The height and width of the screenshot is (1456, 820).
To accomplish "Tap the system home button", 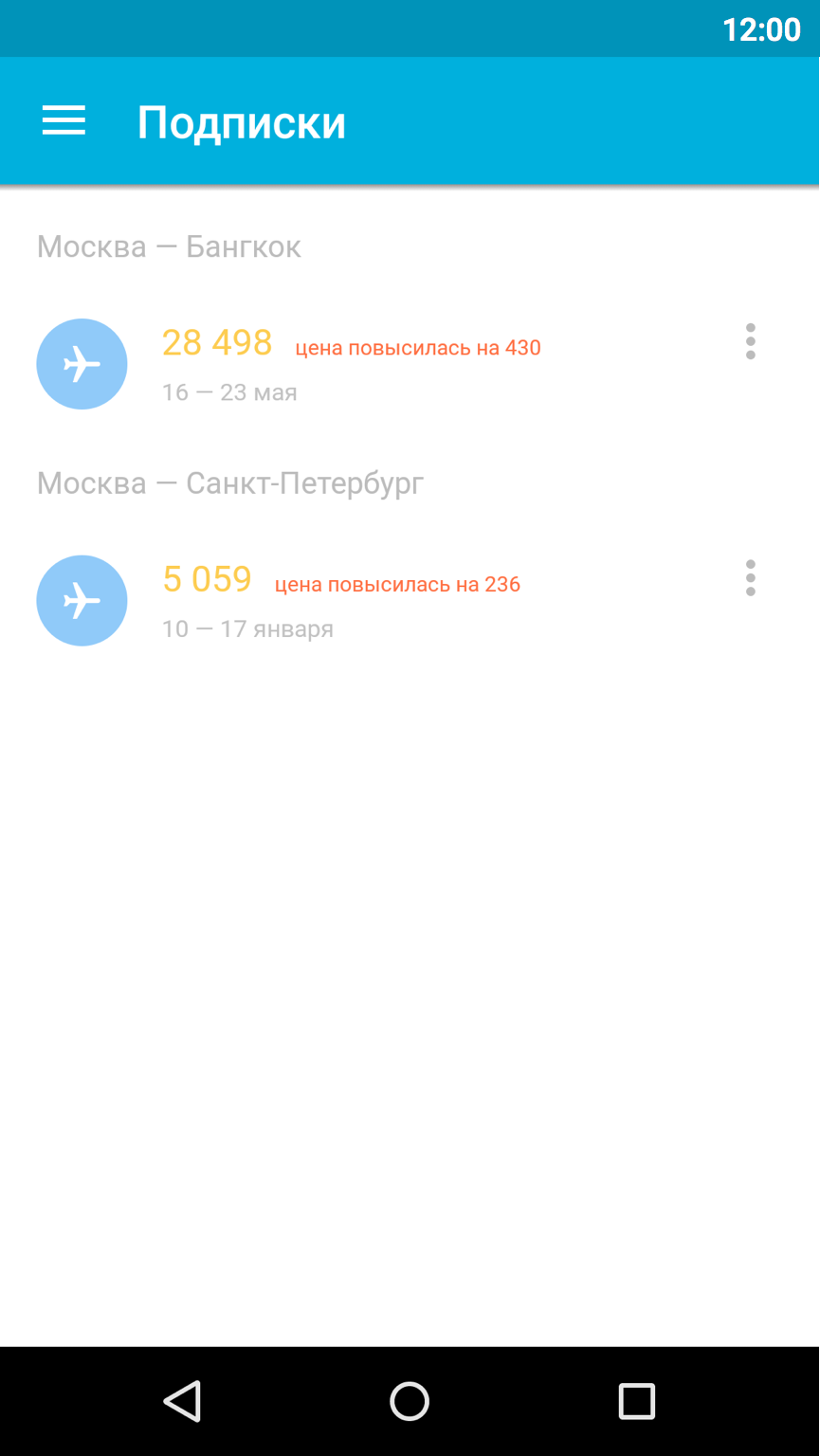I will [x=410, y=1401].
